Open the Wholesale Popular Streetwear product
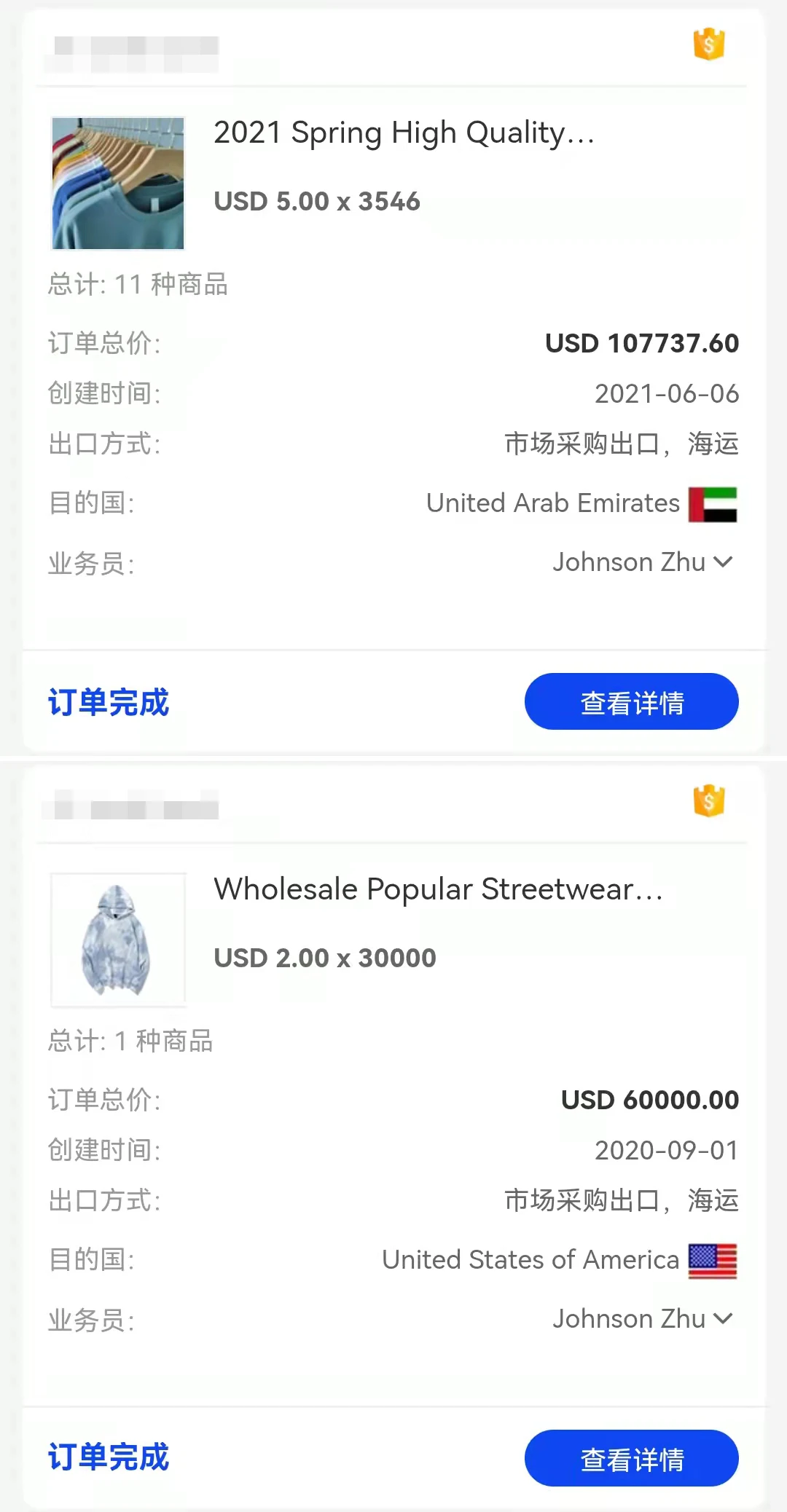 click(x=437, y=889)
